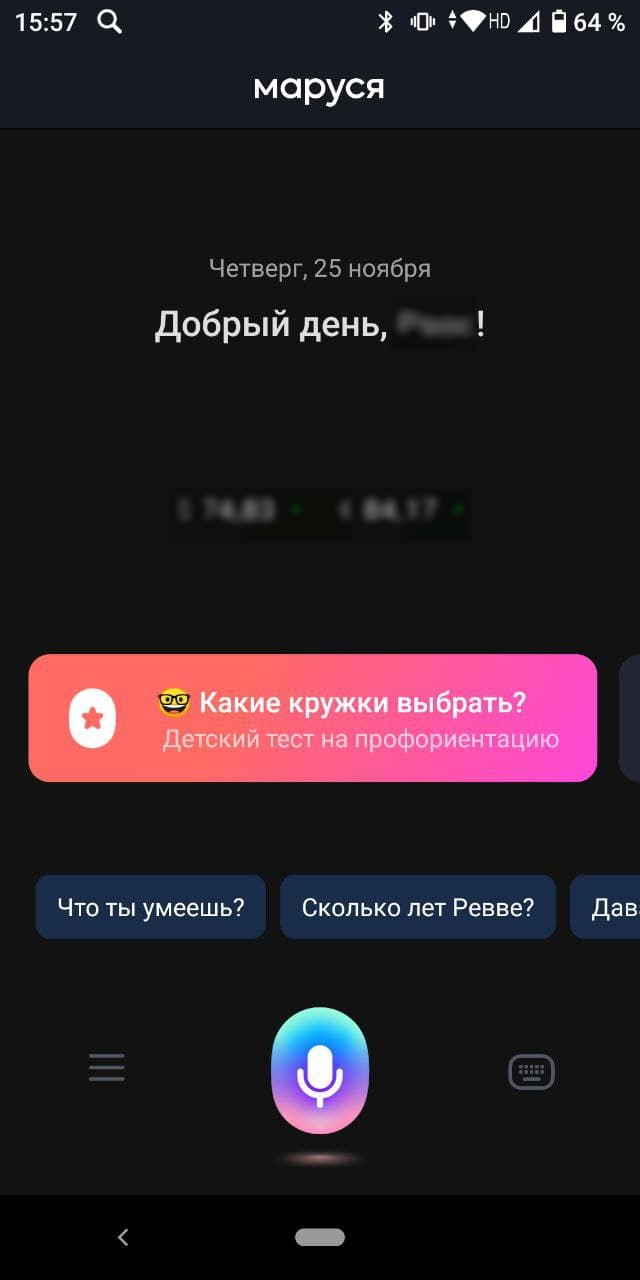640x1280 pixels.
Task: Go back using the system back arrow
Action: [123, 1238]
